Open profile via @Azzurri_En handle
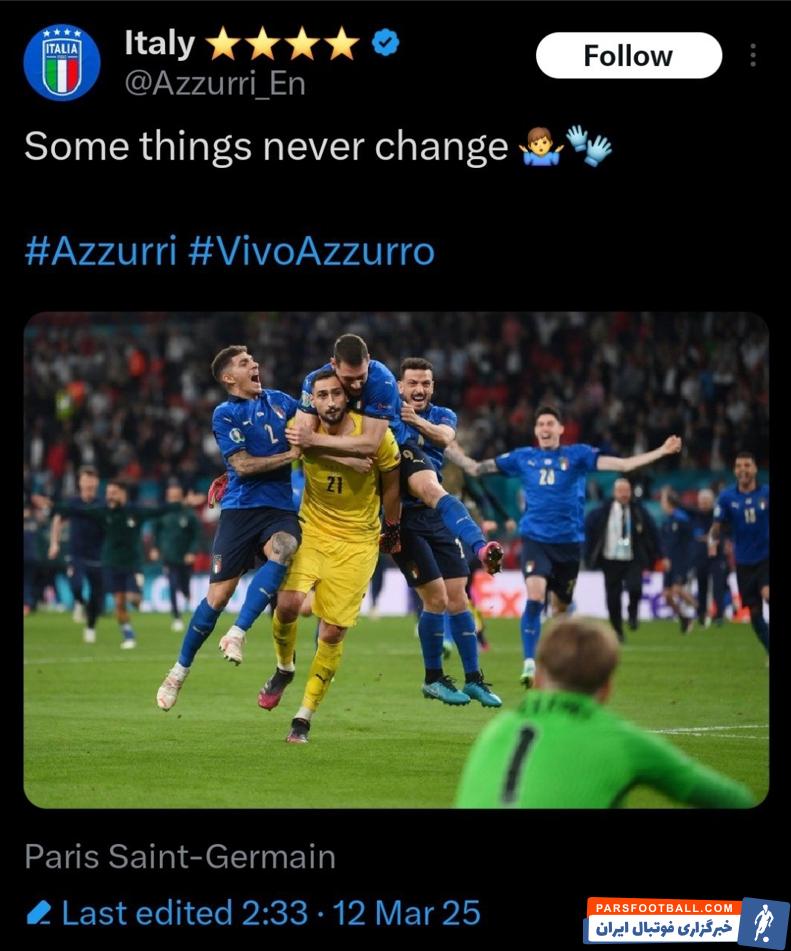The width and height of the screenshot is (791, 951). 214,85
